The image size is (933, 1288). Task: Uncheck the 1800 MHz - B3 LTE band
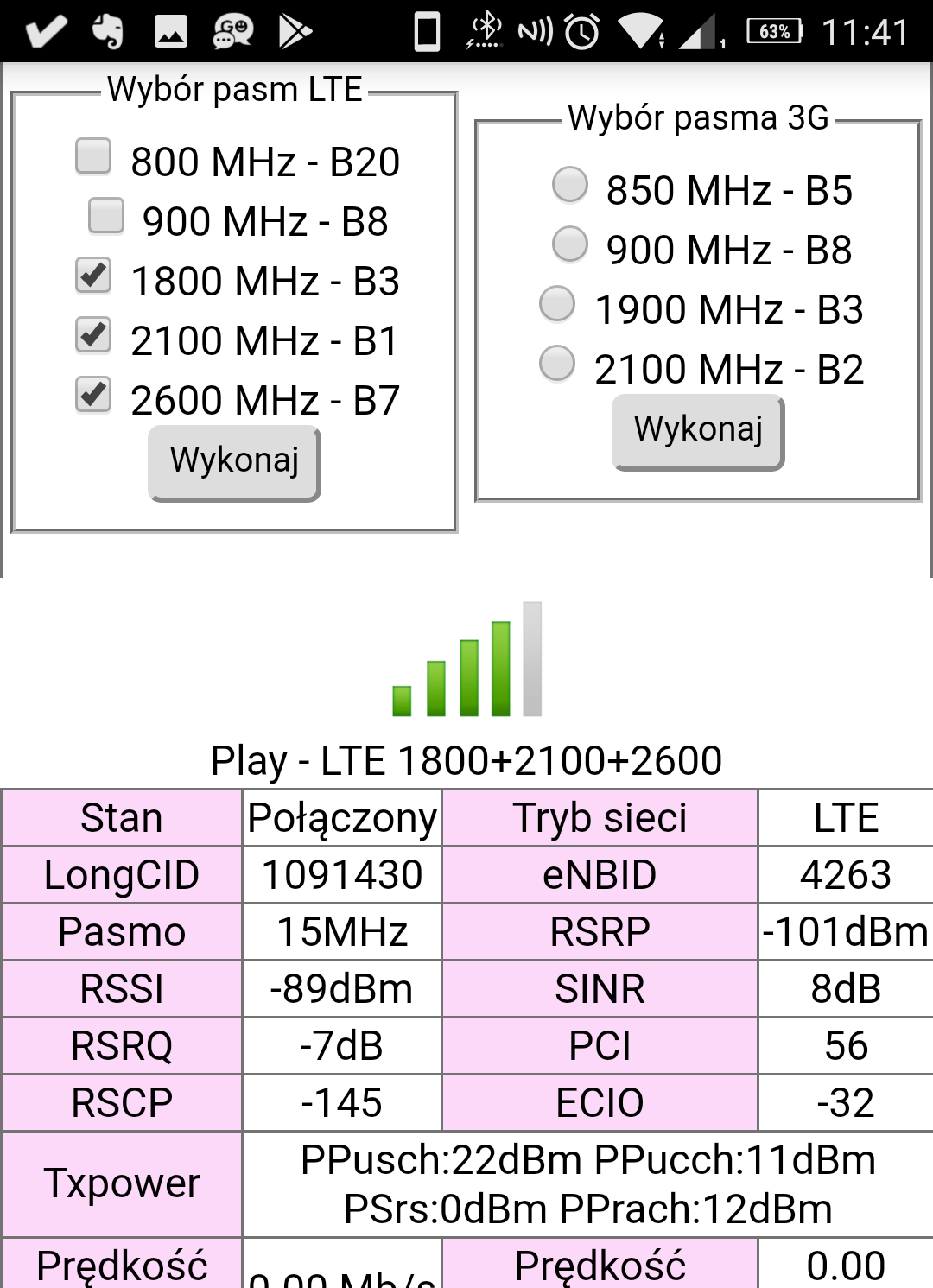93,276
